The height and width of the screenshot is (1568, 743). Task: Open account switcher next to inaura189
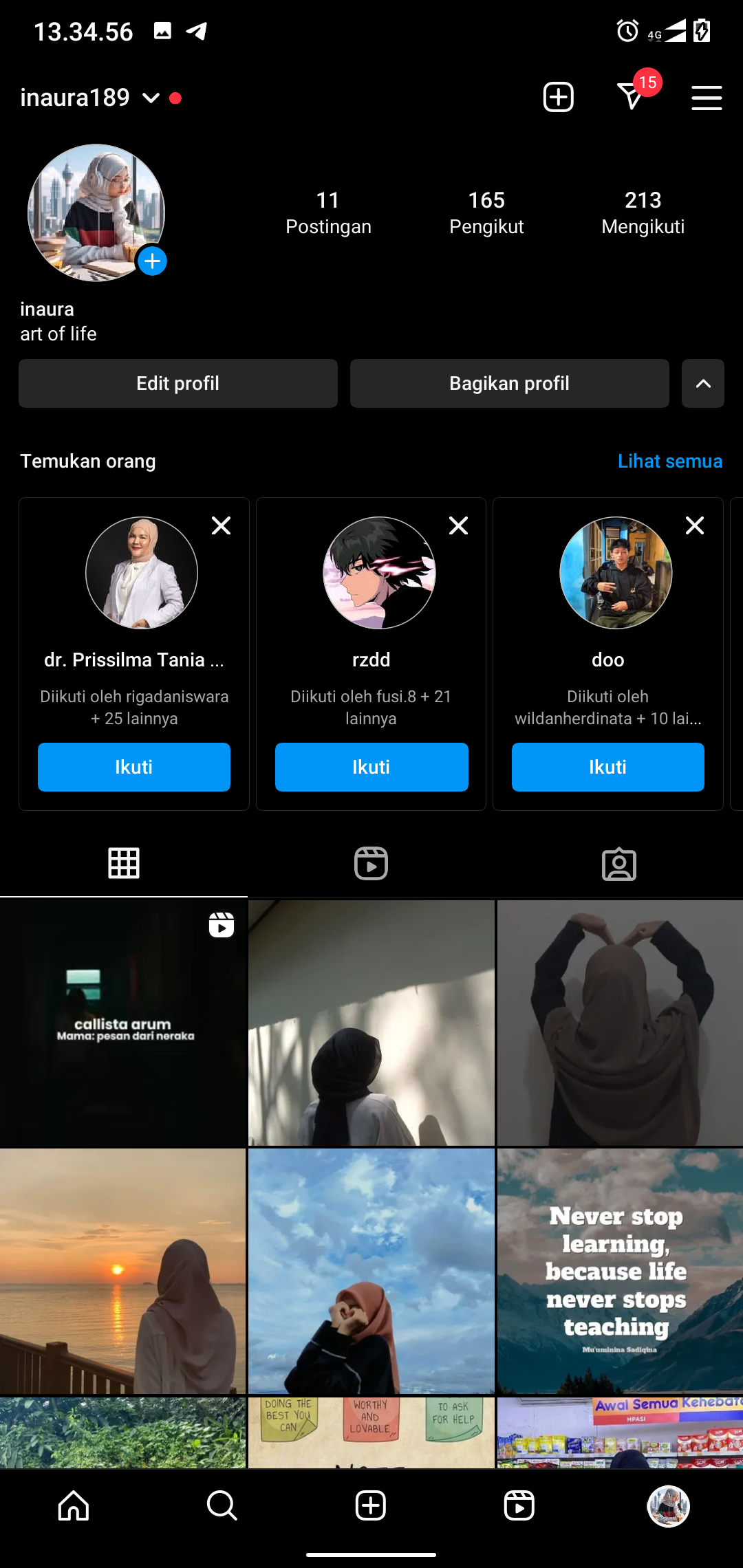click(x=151, y=98)
